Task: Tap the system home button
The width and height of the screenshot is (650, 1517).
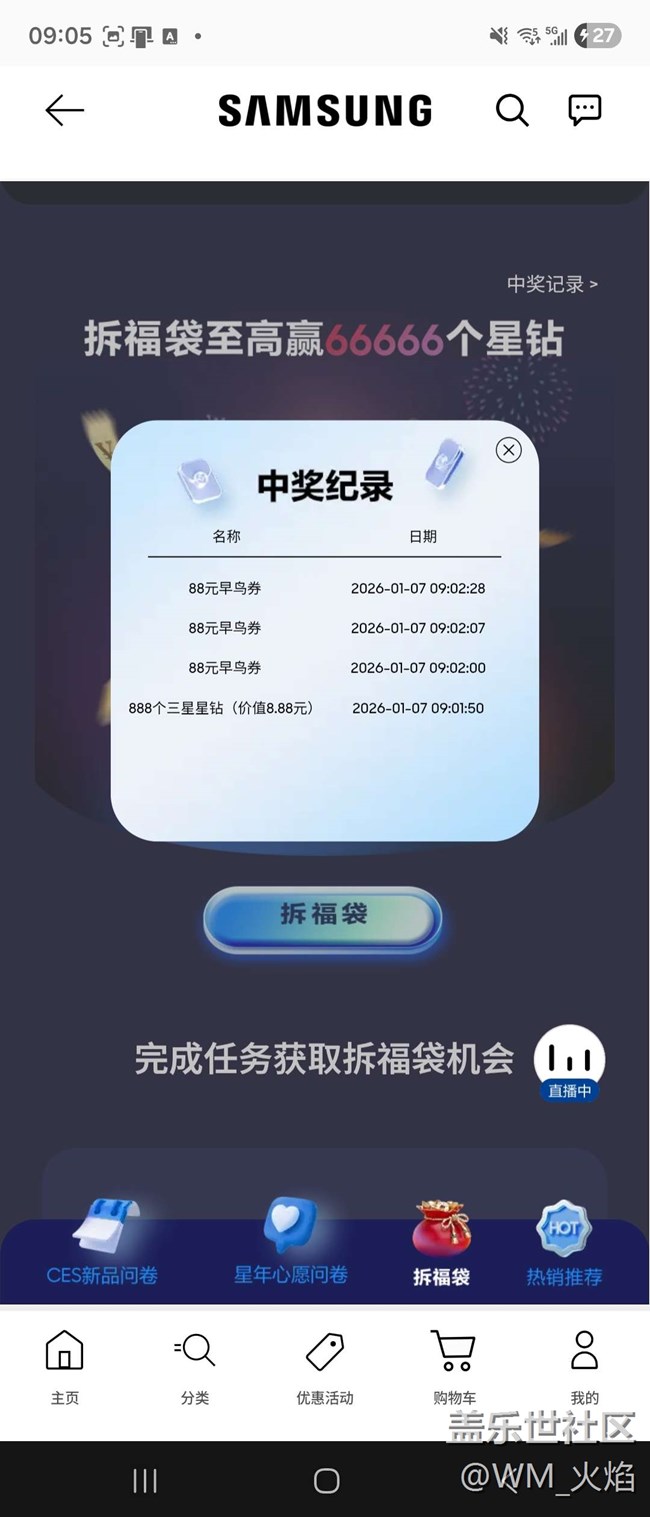Action: tap(326, 1481)
